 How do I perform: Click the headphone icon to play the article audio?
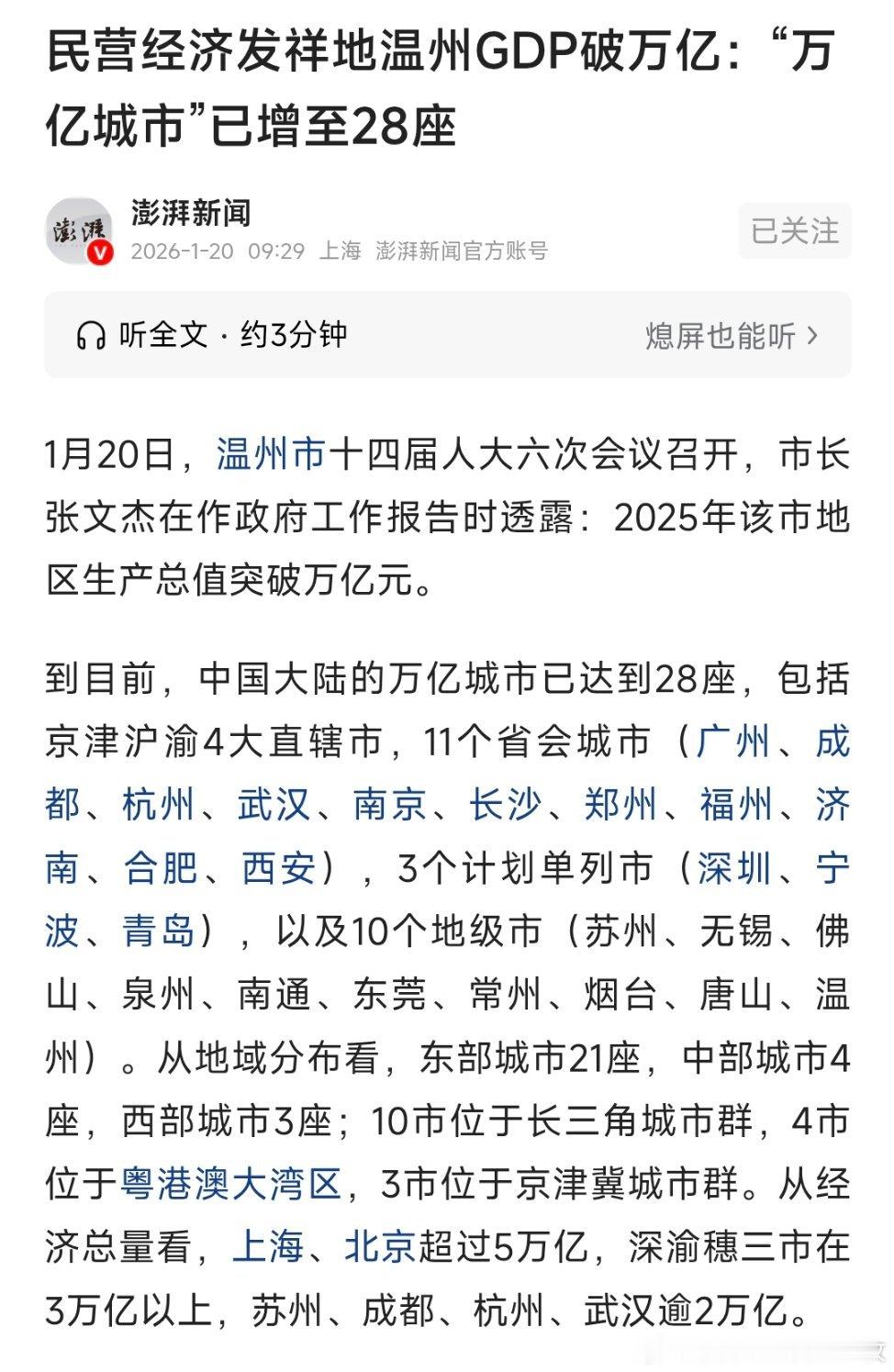91,336
